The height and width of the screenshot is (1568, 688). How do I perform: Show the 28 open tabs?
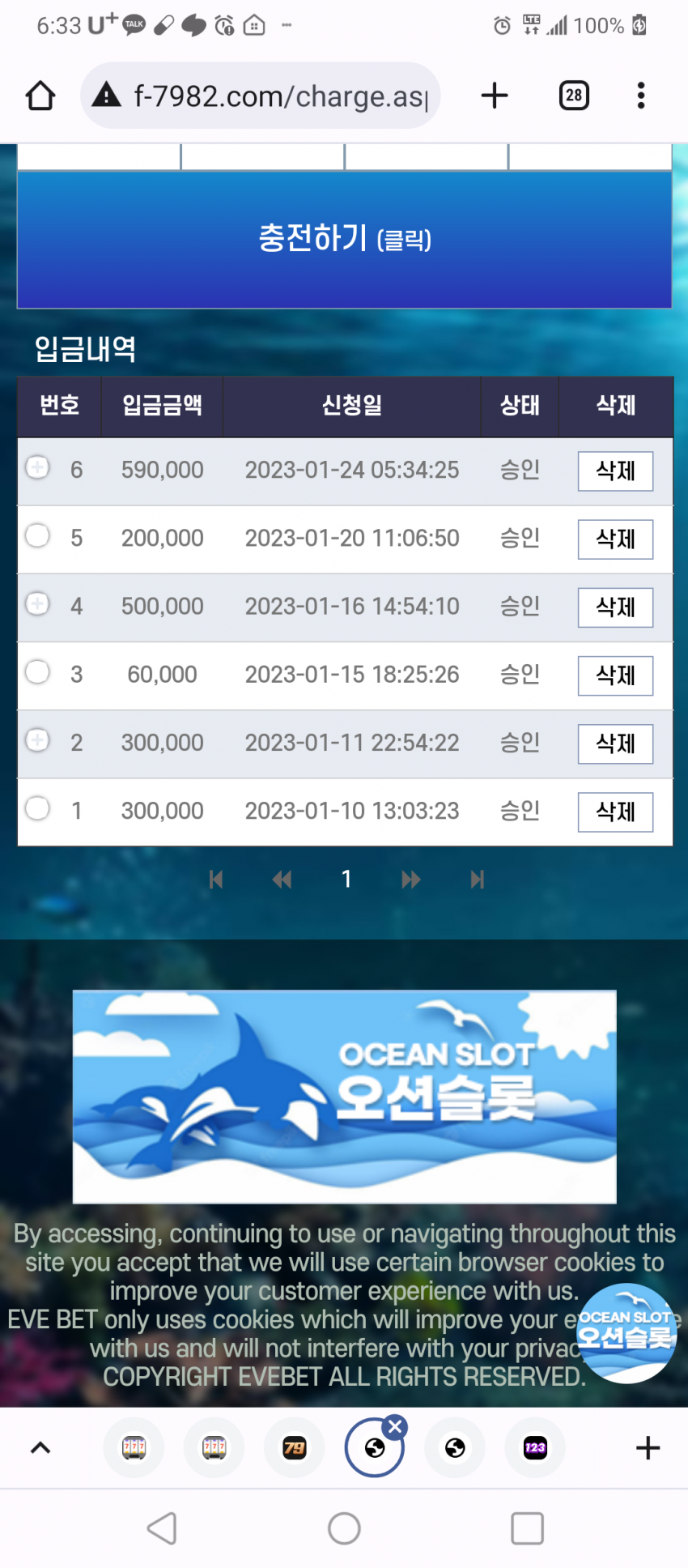coord(574,96)
